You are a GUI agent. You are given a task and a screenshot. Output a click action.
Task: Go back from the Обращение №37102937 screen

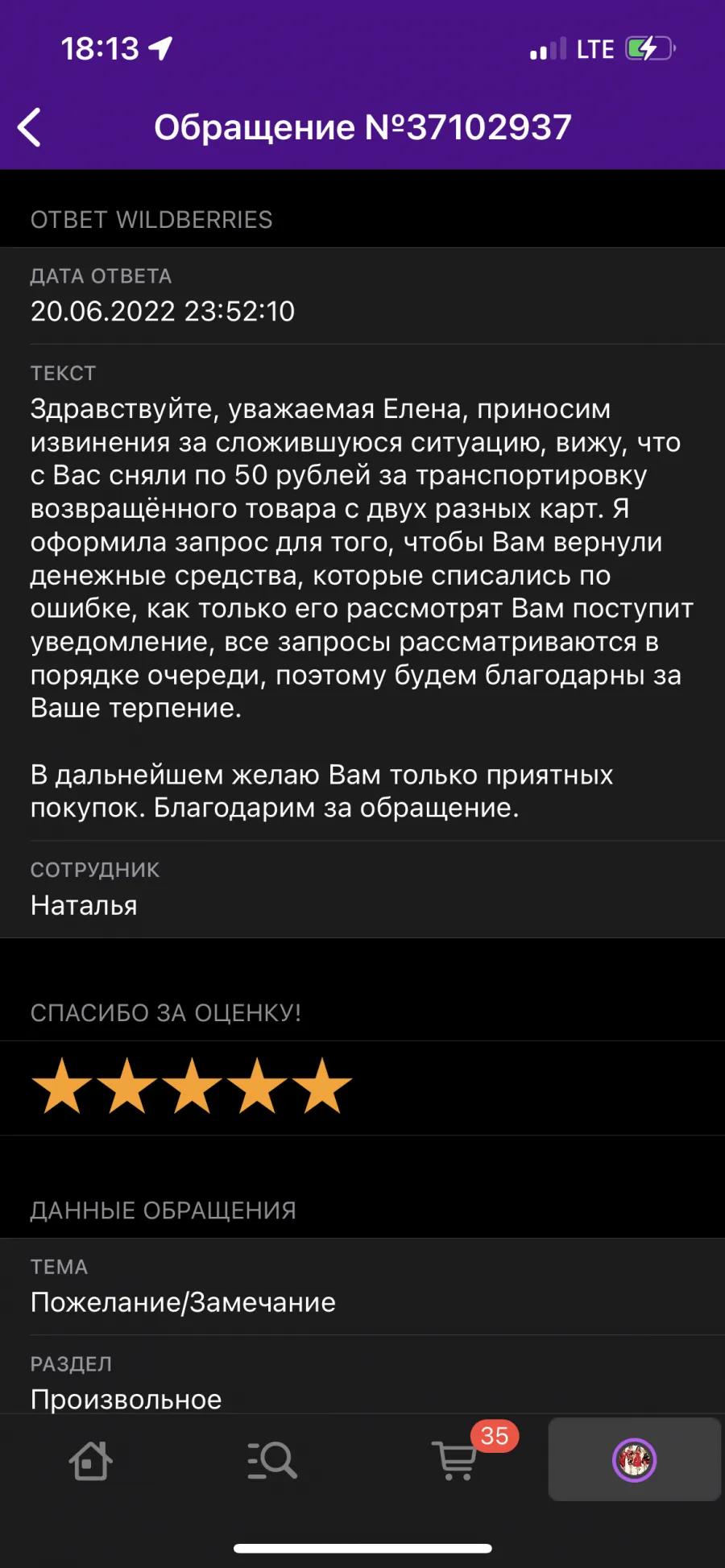coord(30,127)
